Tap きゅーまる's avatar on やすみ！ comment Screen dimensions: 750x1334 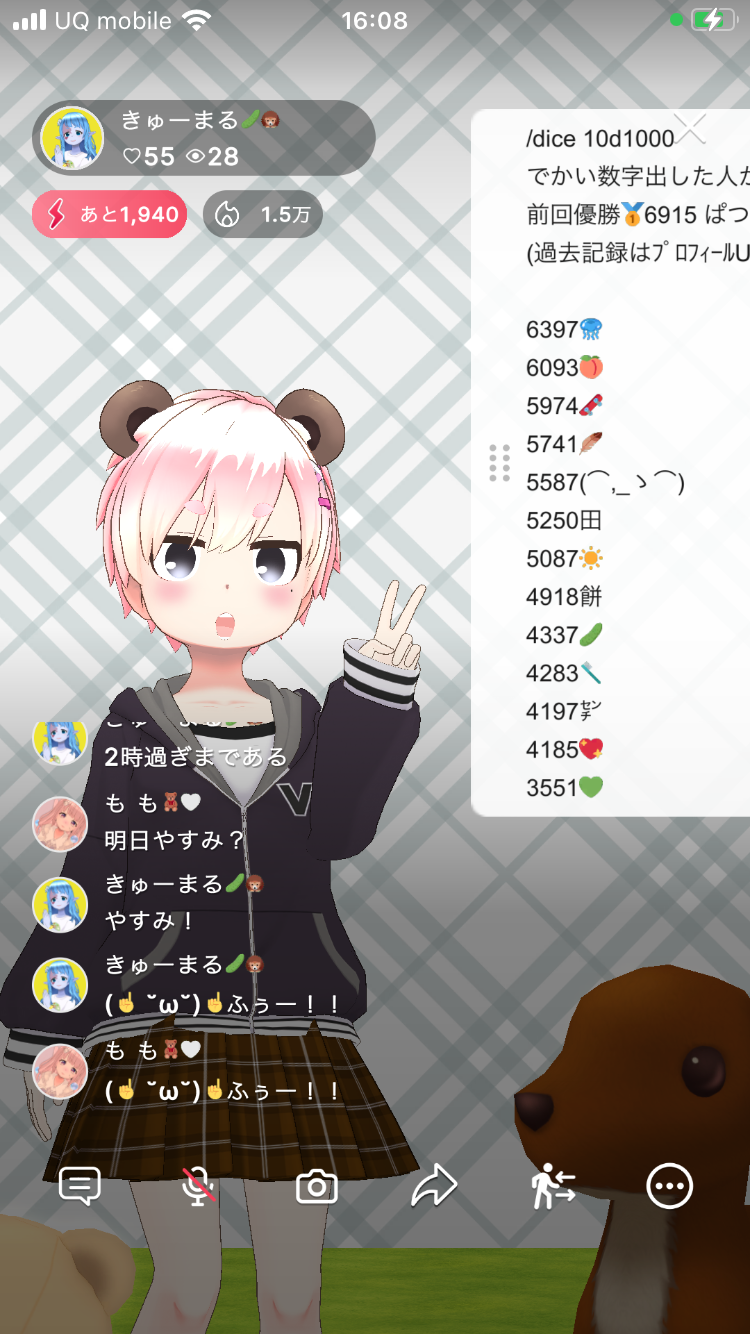coord(60,904)
